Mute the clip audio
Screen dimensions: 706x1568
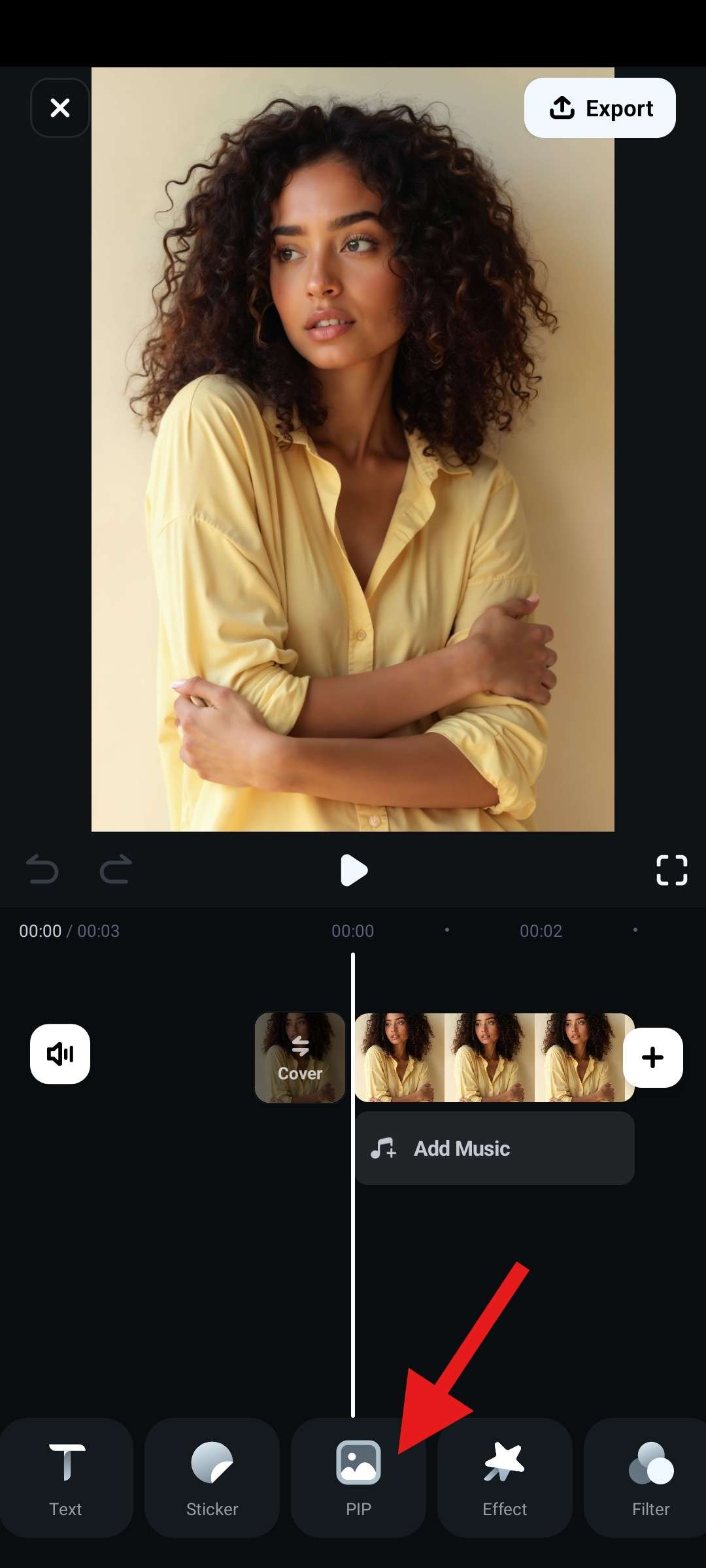[x=60, y=1053]
